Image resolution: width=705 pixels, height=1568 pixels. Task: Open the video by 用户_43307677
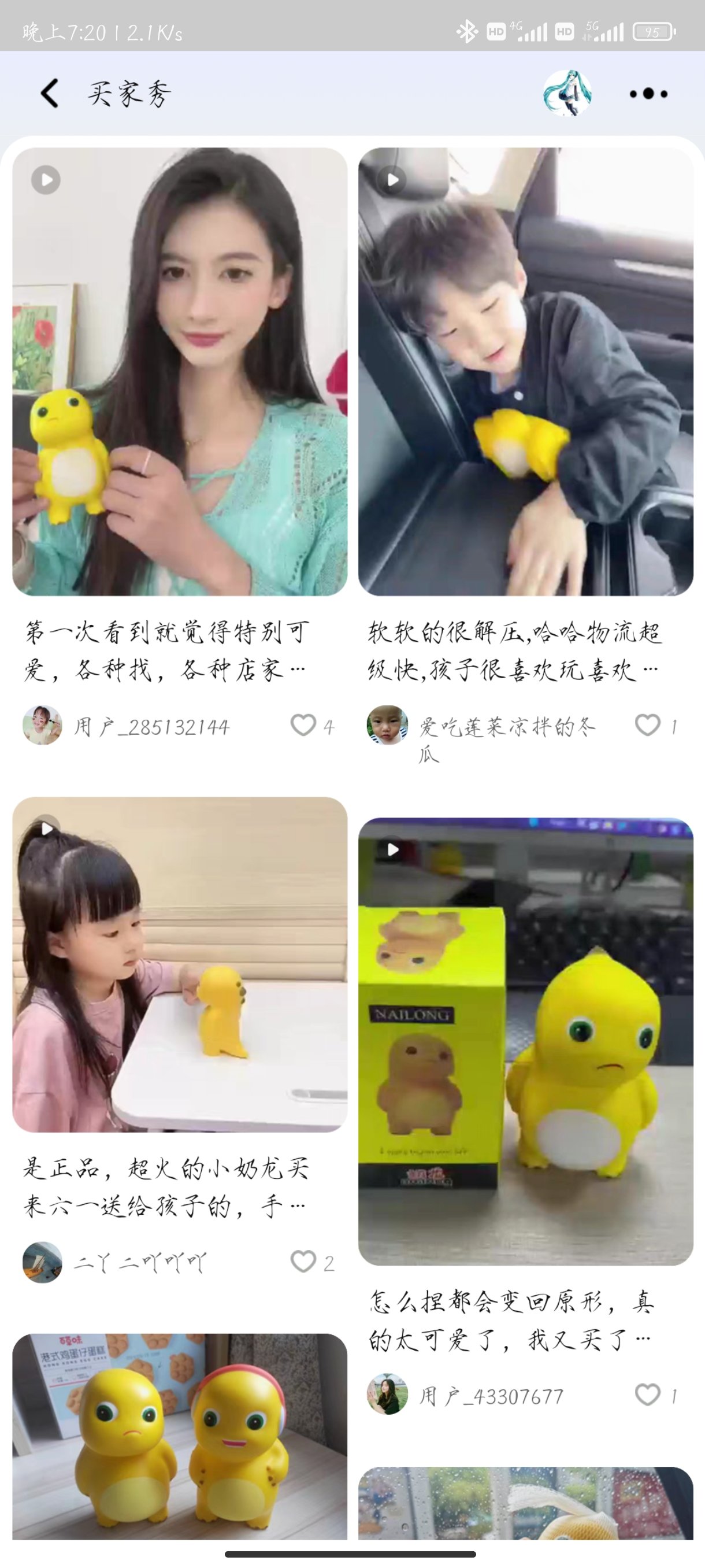pos(525,1041)
